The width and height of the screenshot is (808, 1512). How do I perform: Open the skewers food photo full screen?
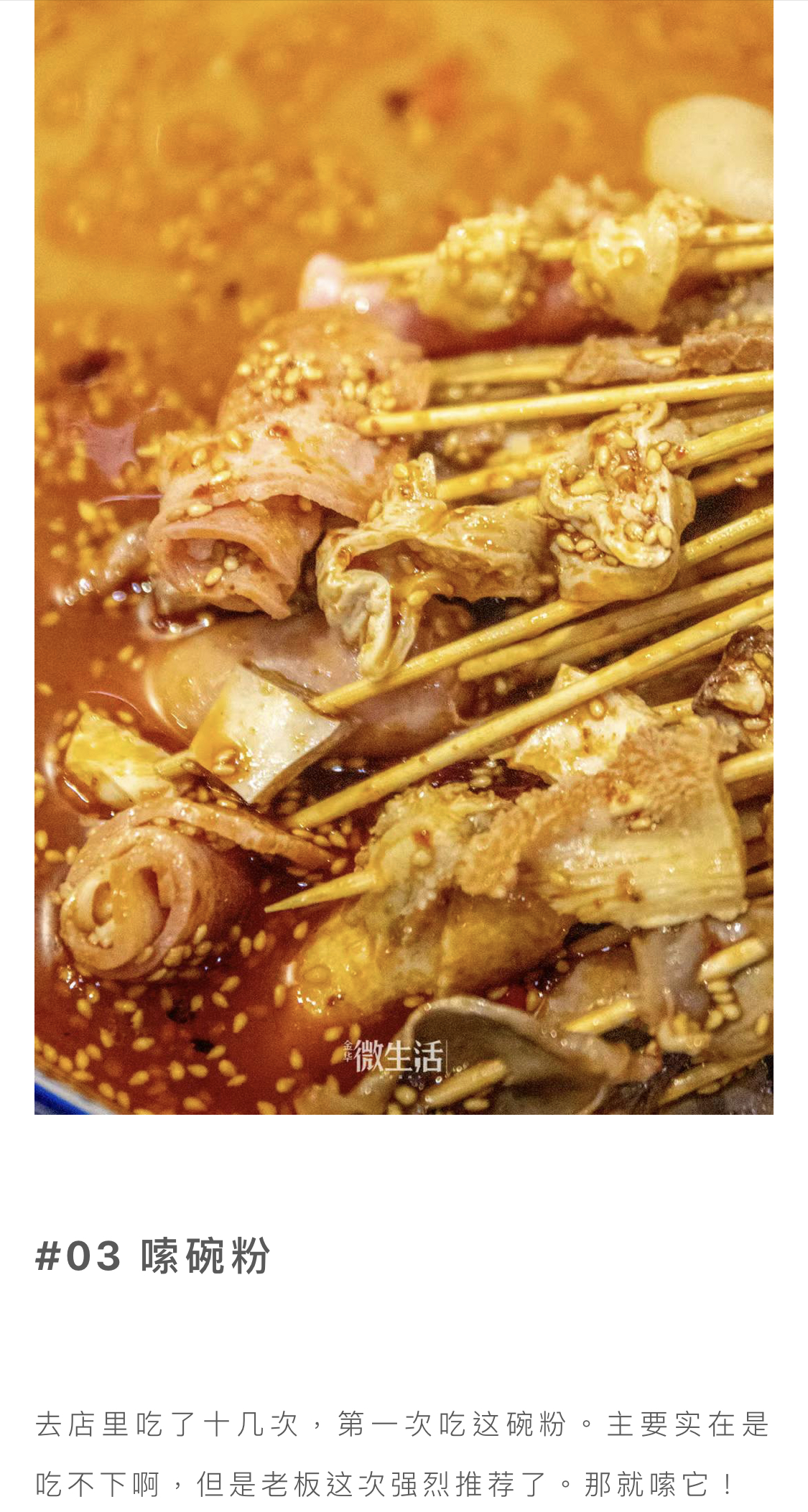tap(404, 557)
